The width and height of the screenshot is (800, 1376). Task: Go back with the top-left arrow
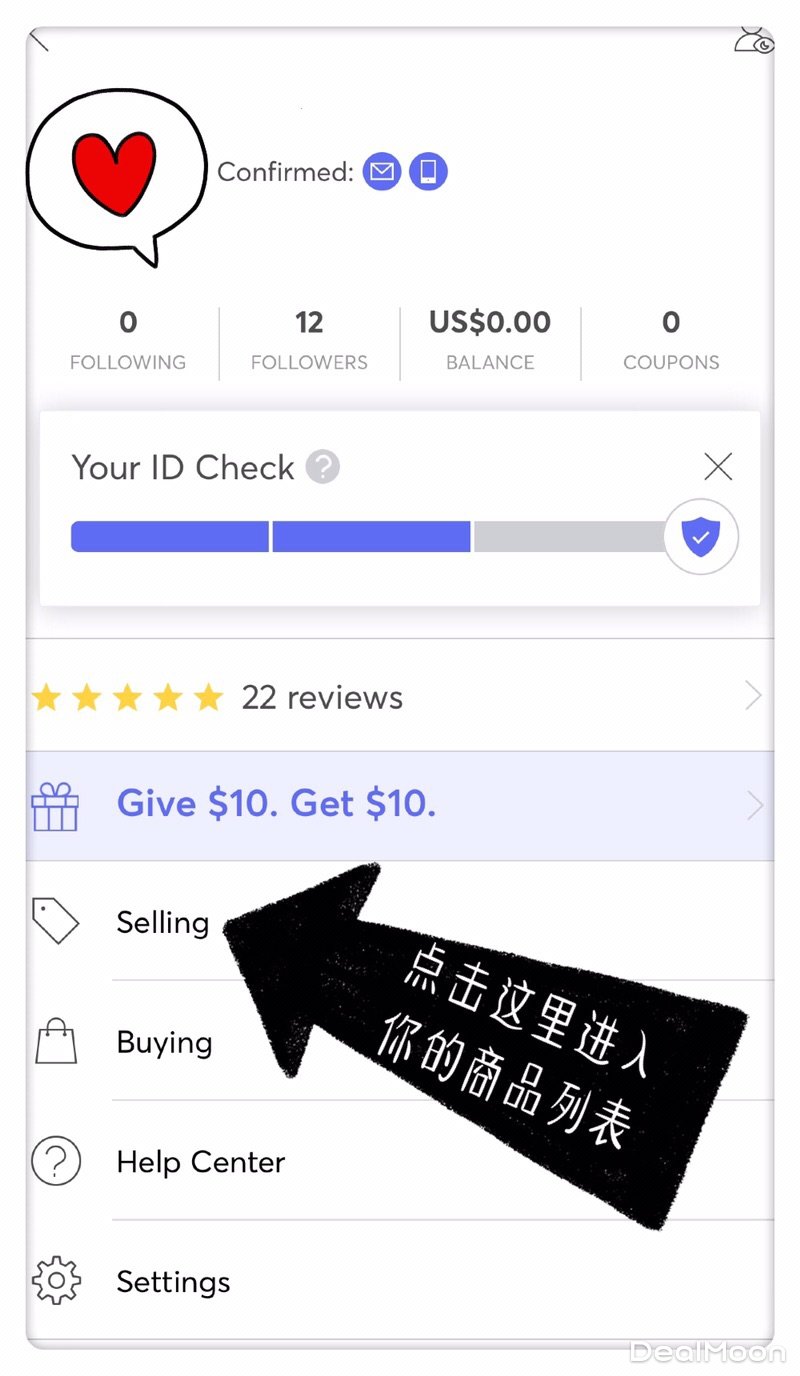pos(40,41)
